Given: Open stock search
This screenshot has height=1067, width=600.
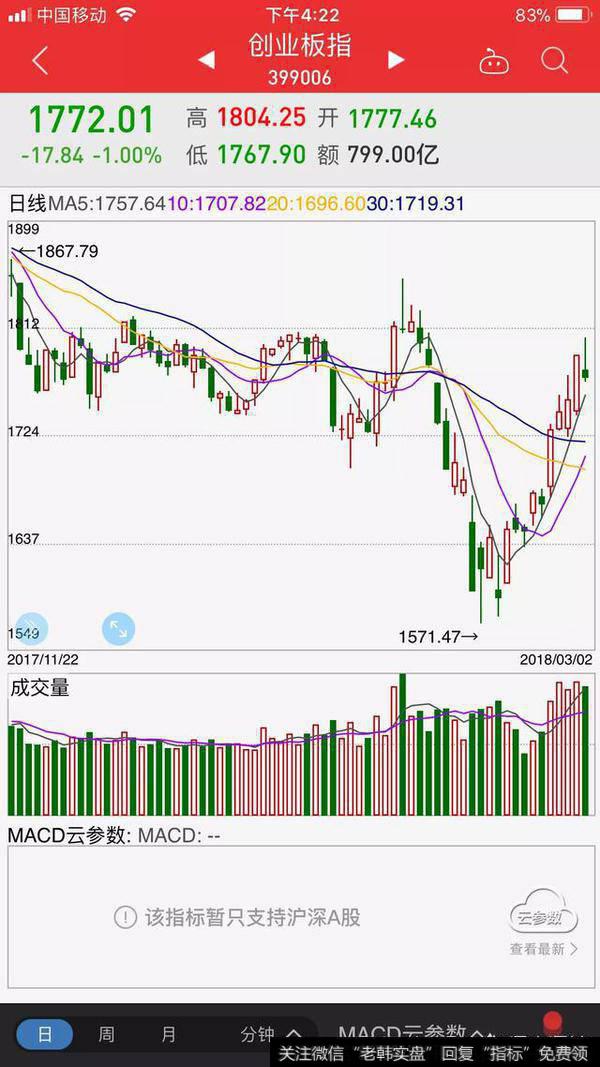Looking at the screenshot, I should tap(555, 61).
